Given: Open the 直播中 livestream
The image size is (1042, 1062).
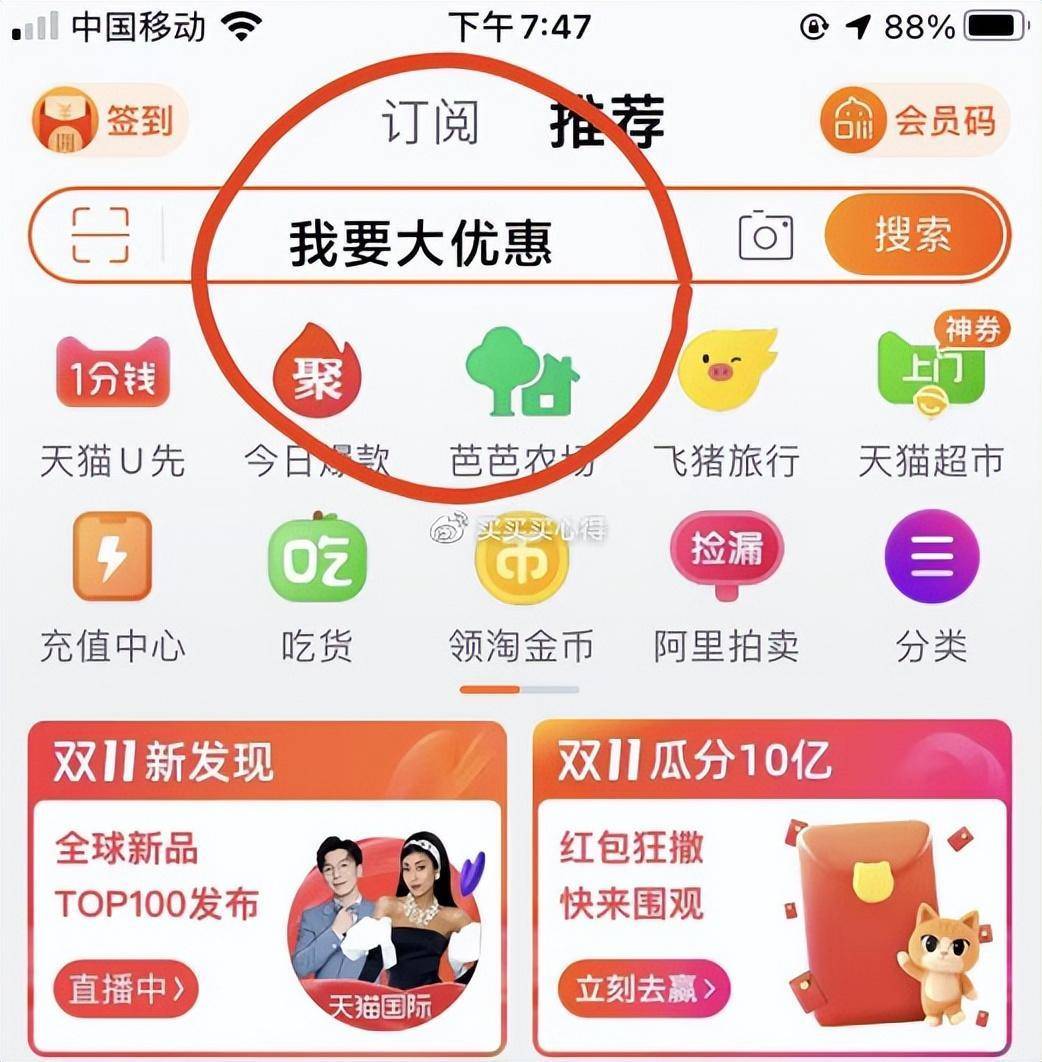Looking at the screenshot, I should click(125, 985).
